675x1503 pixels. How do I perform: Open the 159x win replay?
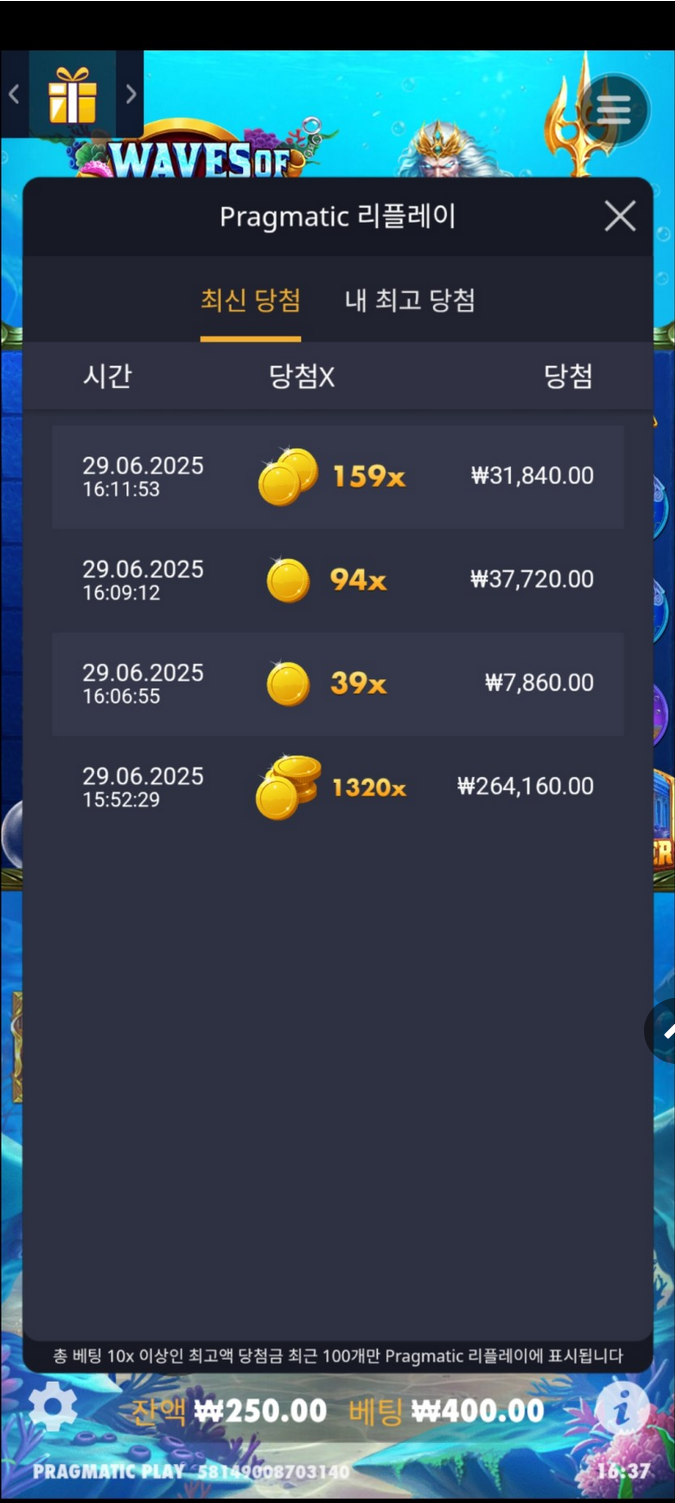click(338, 477)
